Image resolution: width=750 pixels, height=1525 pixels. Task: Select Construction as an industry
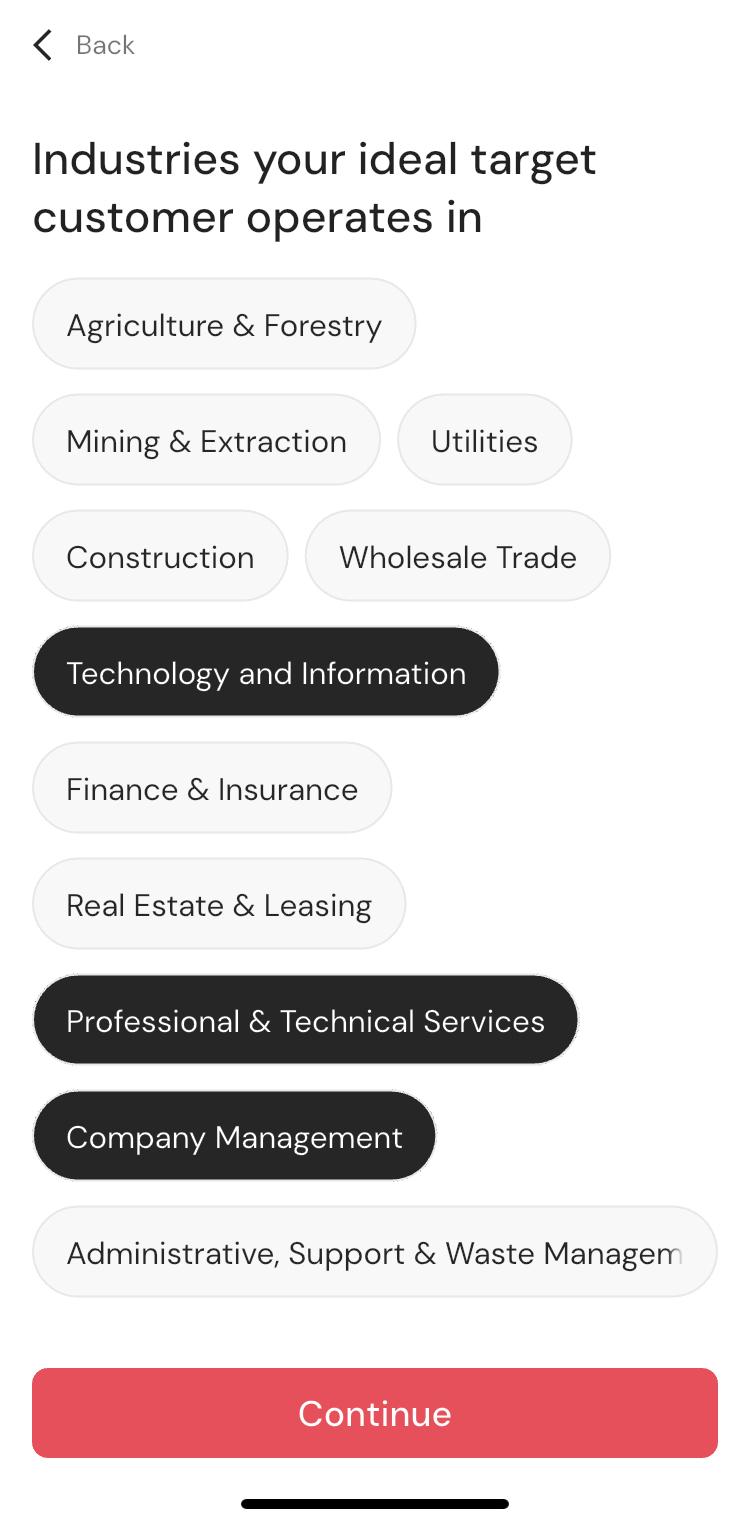pyautogui.click(x=160, y=557)
